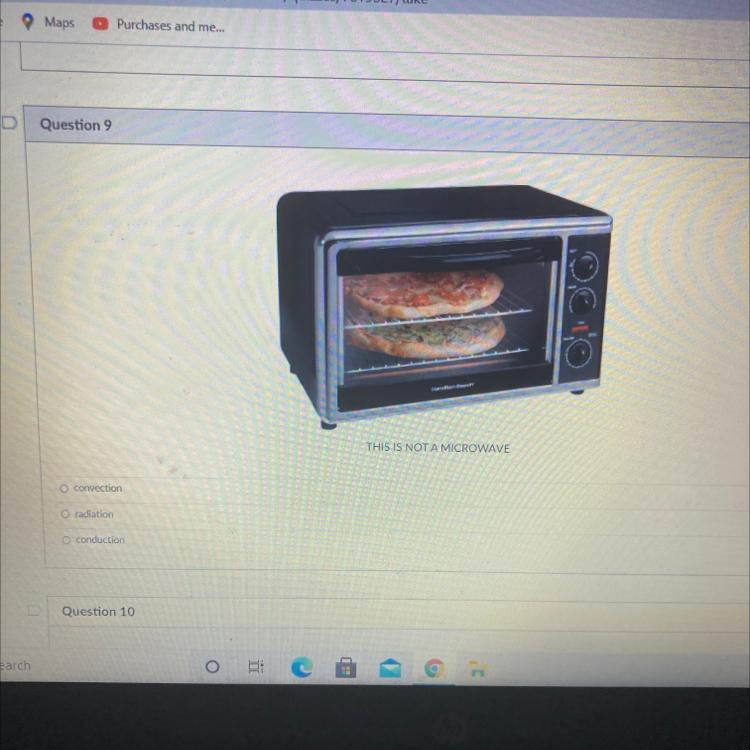Viewport: 750px width, 750px height.
Task: Open the taskbar search box
Action: click(x=15, y=665)
